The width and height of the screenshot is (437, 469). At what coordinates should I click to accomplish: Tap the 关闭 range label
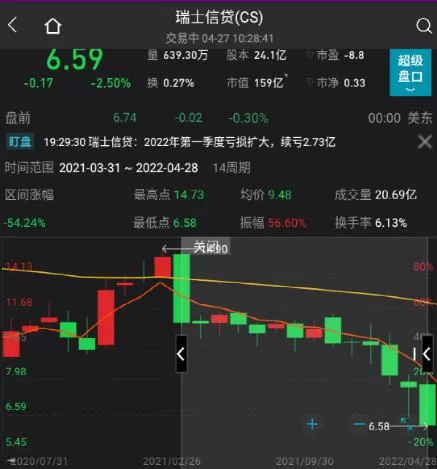coord(206,247)
